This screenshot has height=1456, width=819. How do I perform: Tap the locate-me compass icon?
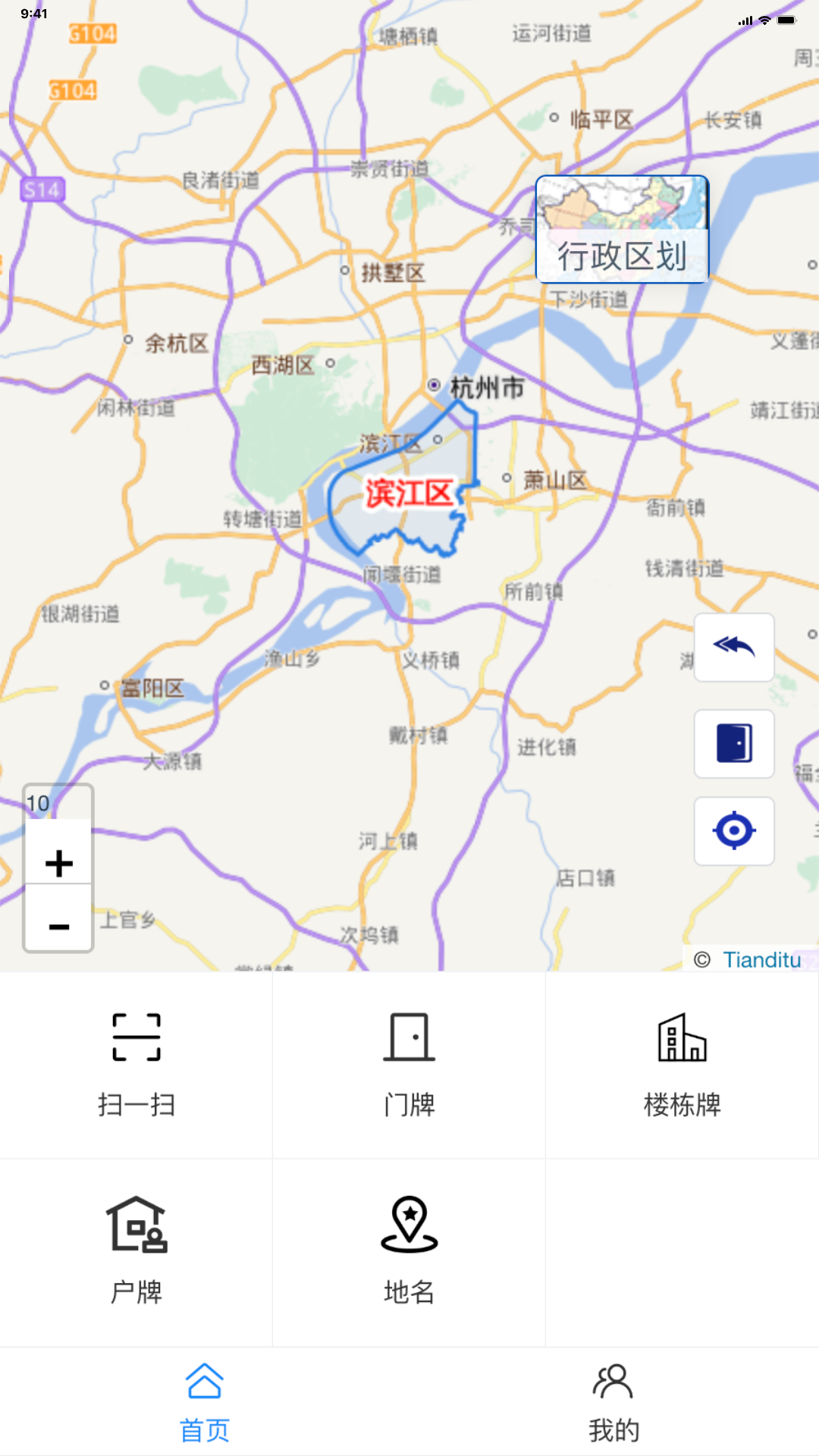pyautogui.click(x=733, y=831)
